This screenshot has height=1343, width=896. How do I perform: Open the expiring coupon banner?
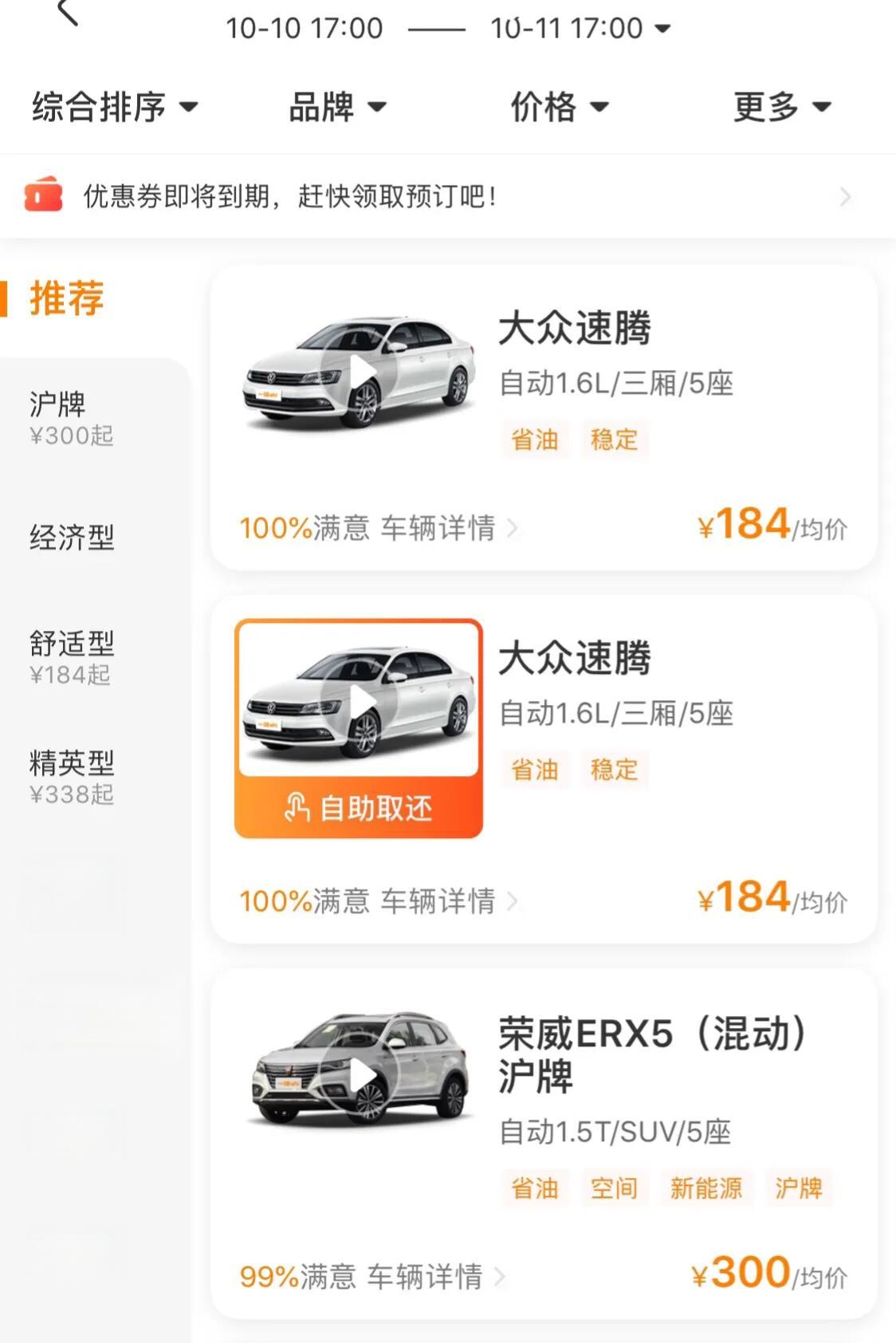(447, 196)
